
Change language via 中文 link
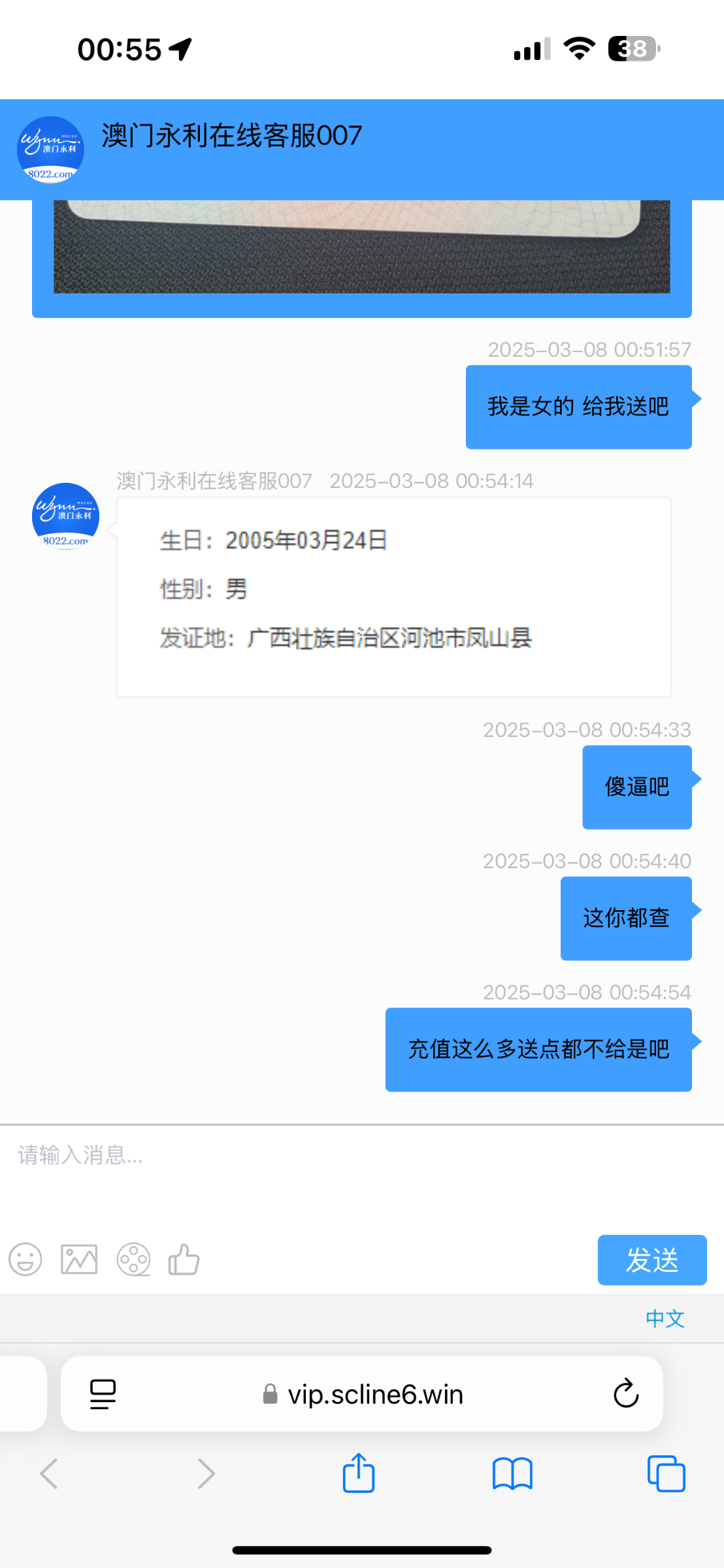665,1318
